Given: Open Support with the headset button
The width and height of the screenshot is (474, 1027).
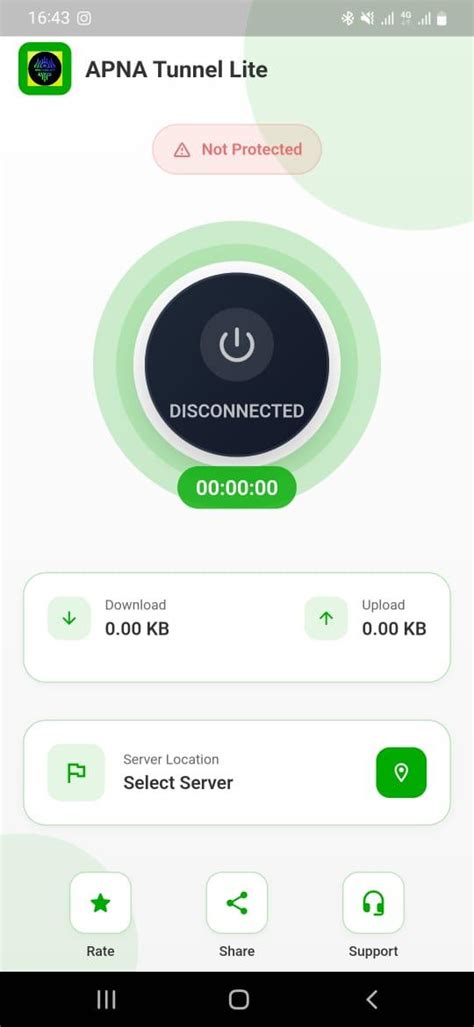Looking at the screenshot, I should click(373, 903).
